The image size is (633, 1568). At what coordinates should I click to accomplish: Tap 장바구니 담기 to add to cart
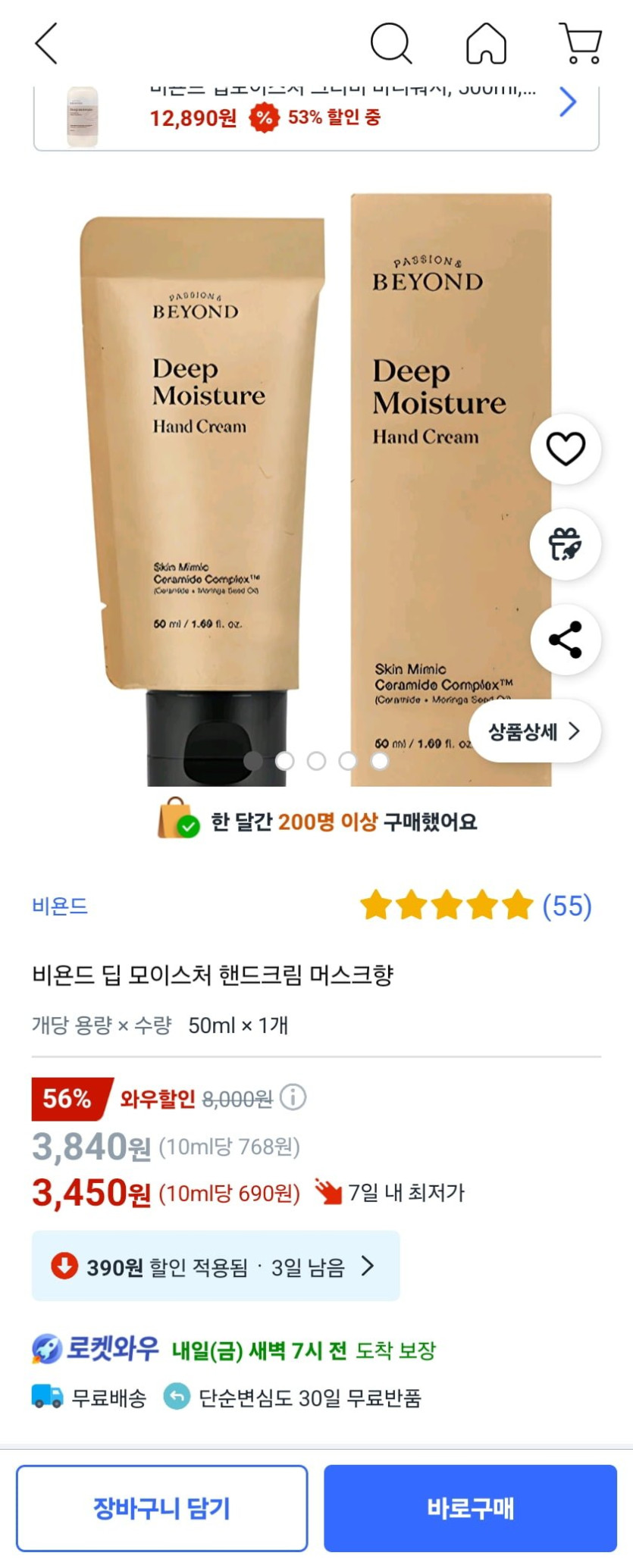click(162, 1507)
